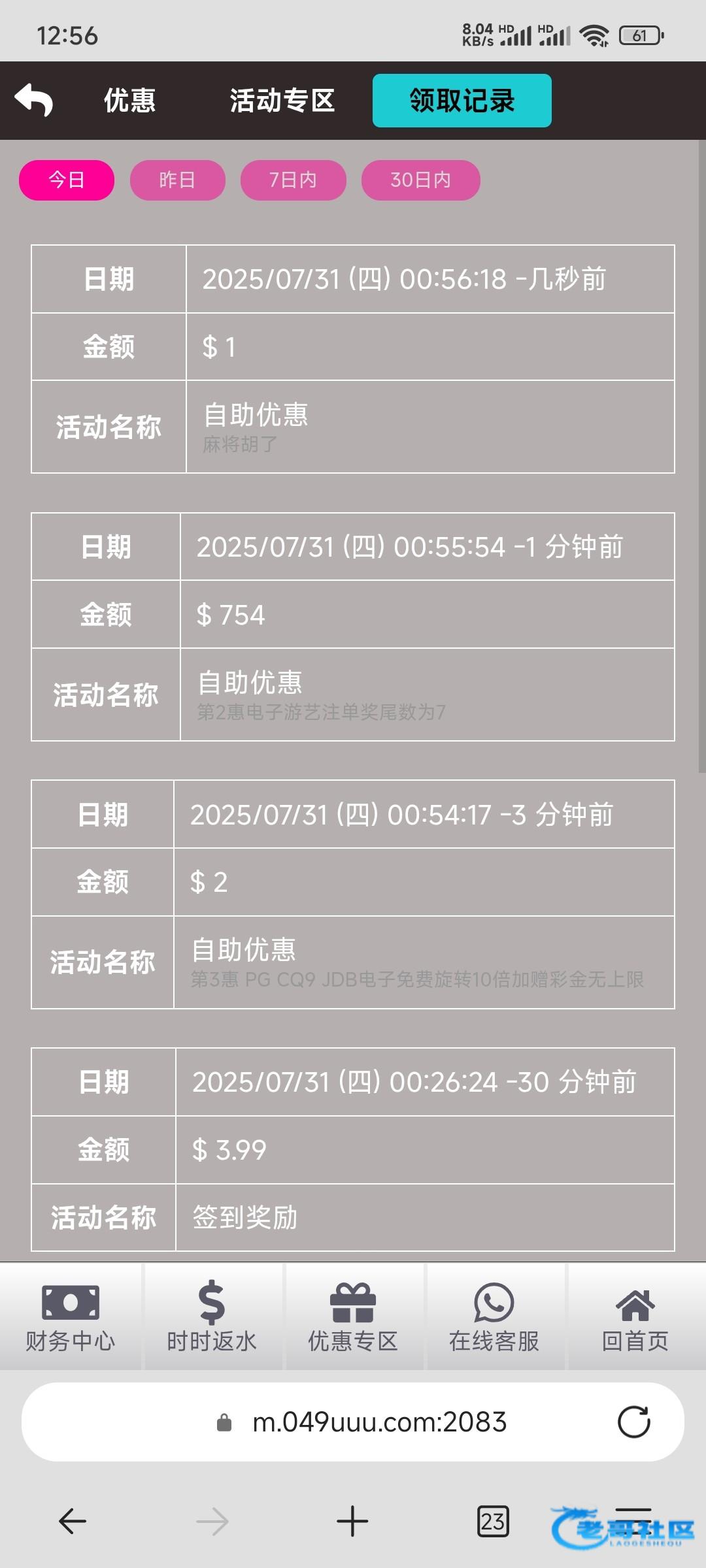
Task: Tap the back arrow in the header
Action: pyautogui.click(x=34, y=101)
